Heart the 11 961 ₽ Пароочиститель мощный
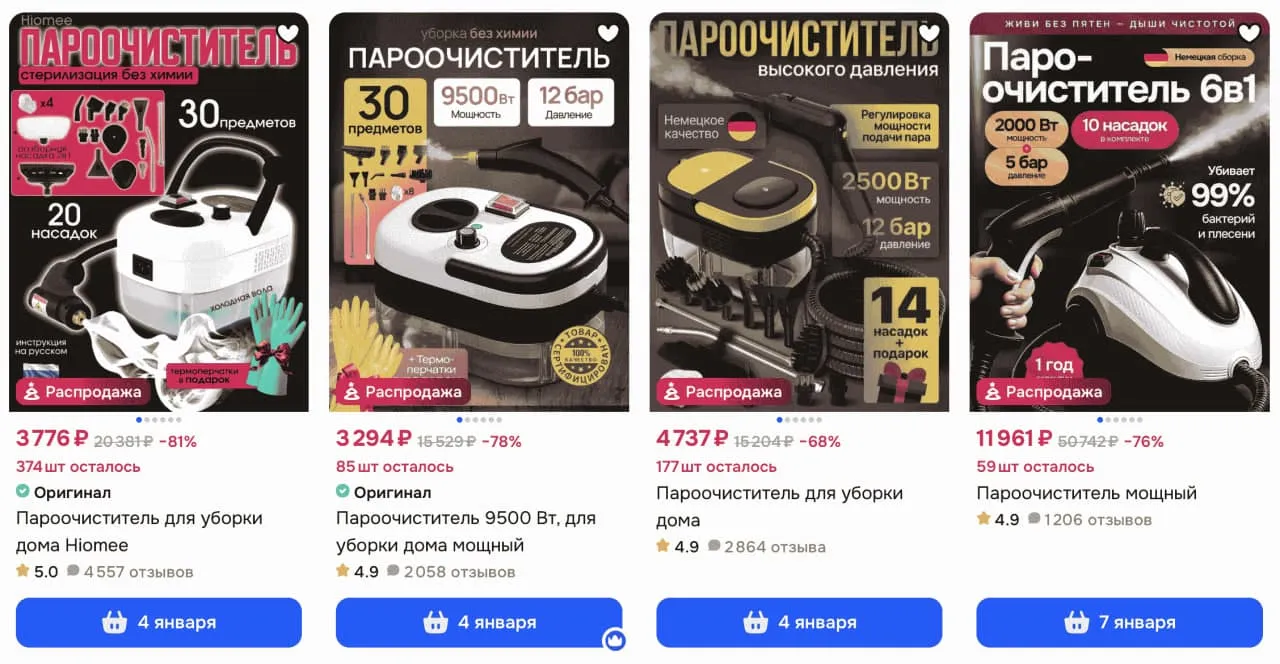Image resolution: width=1280 pixels, height=664 pixels. coord(1249,33)
